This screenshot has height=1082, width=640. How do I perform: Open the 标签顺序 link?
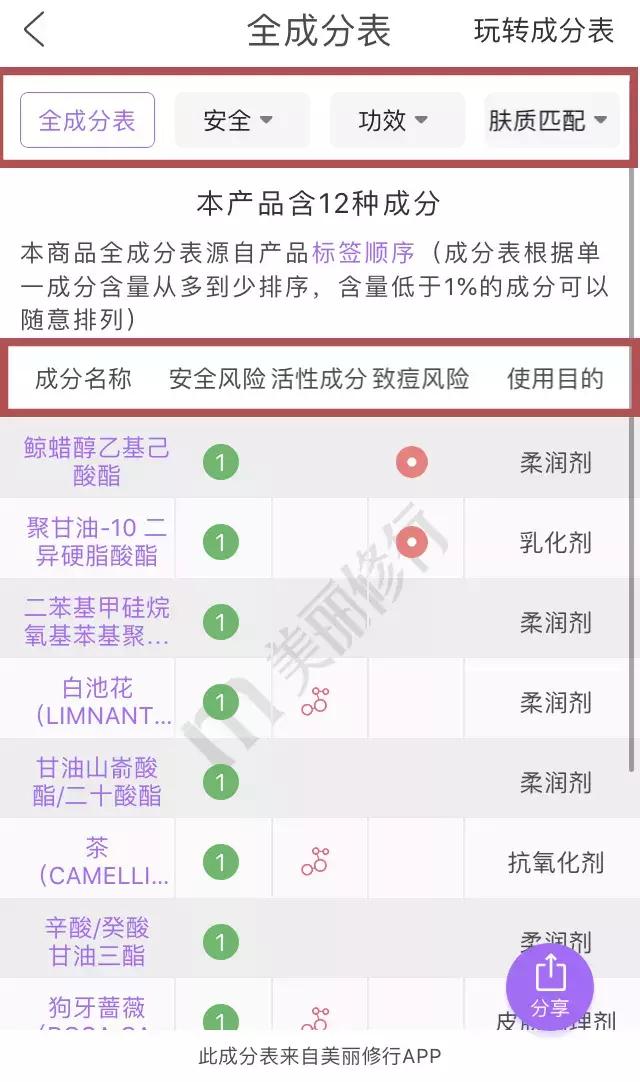[x=363, y=253]
